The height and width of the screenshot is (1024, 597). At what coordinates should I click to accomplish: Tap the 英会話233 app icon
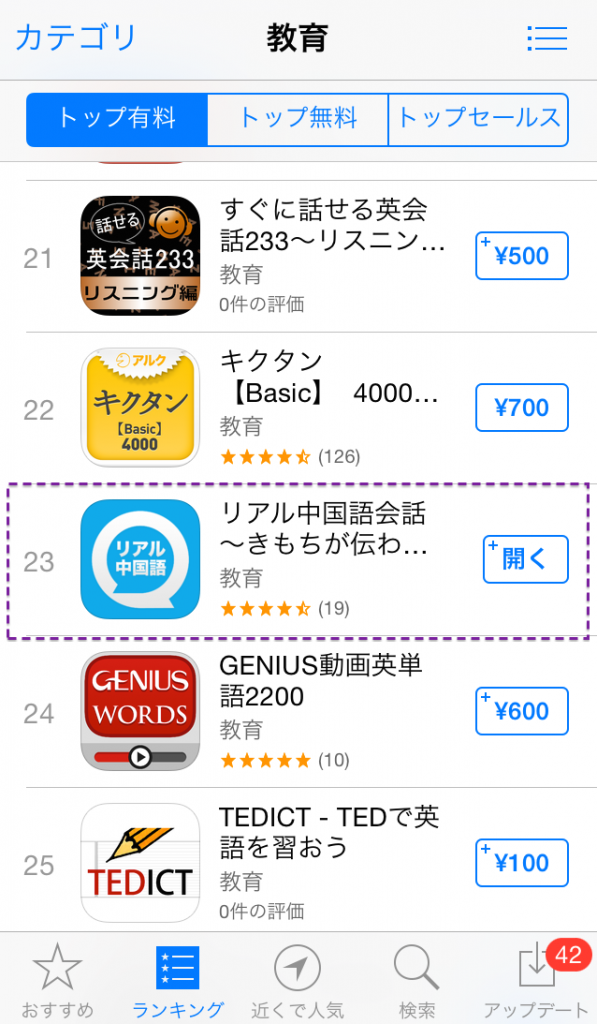140,256
